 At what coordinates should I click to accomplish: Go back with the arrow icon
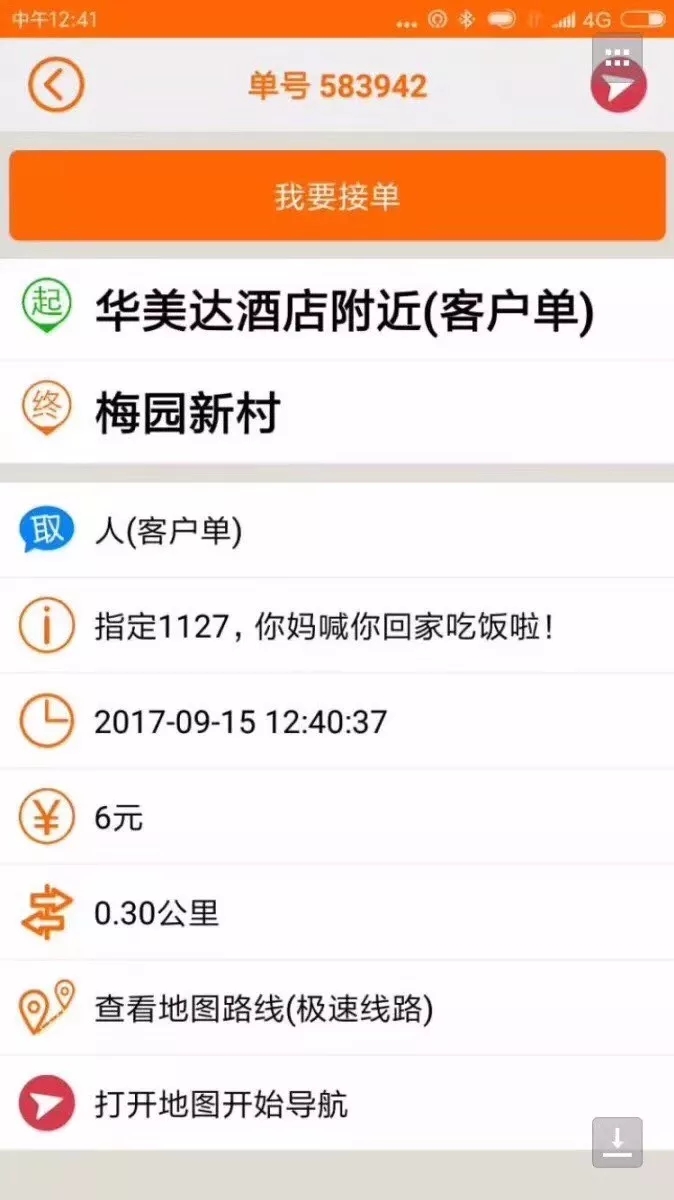coord(55,85)
